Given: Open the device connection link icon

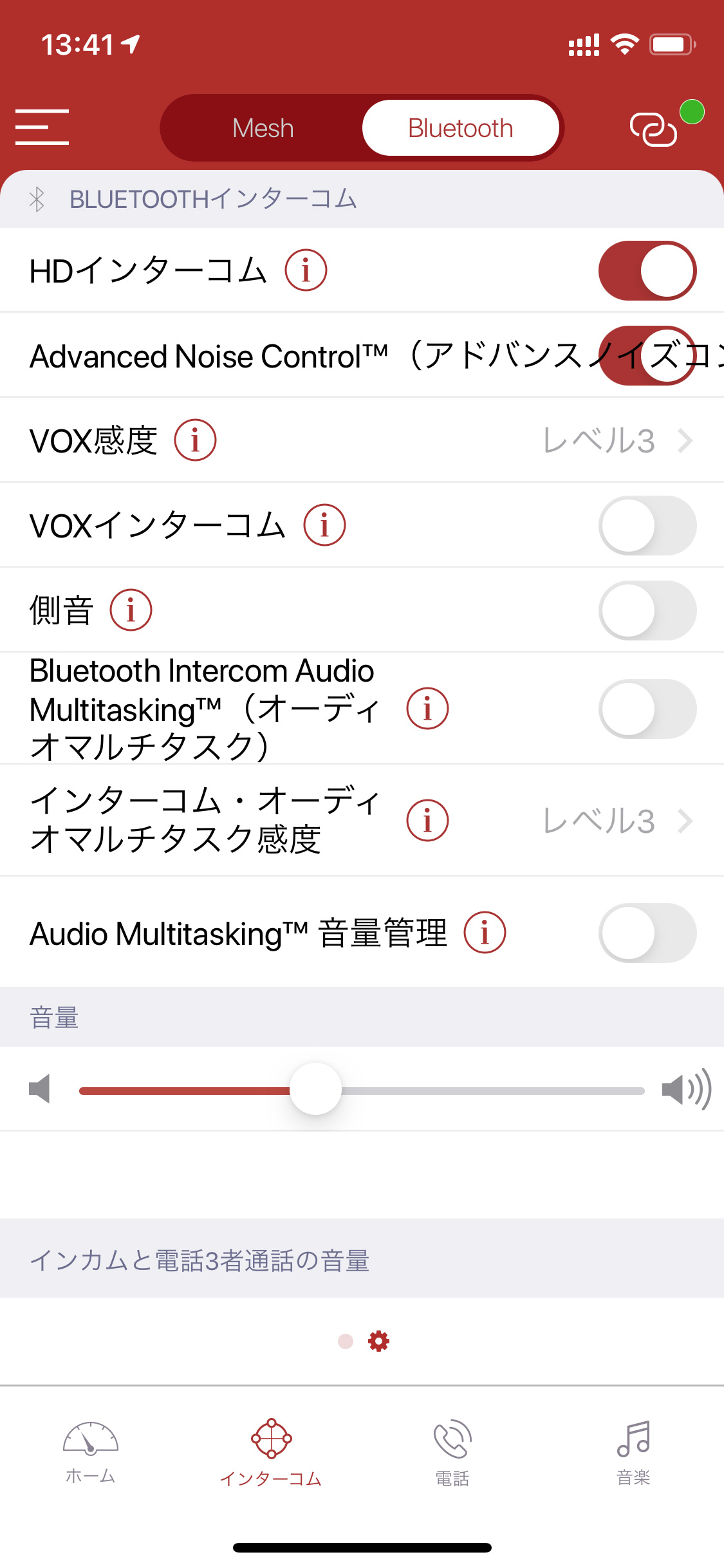Looking at the screenshot, I should (x=653, y=129).
